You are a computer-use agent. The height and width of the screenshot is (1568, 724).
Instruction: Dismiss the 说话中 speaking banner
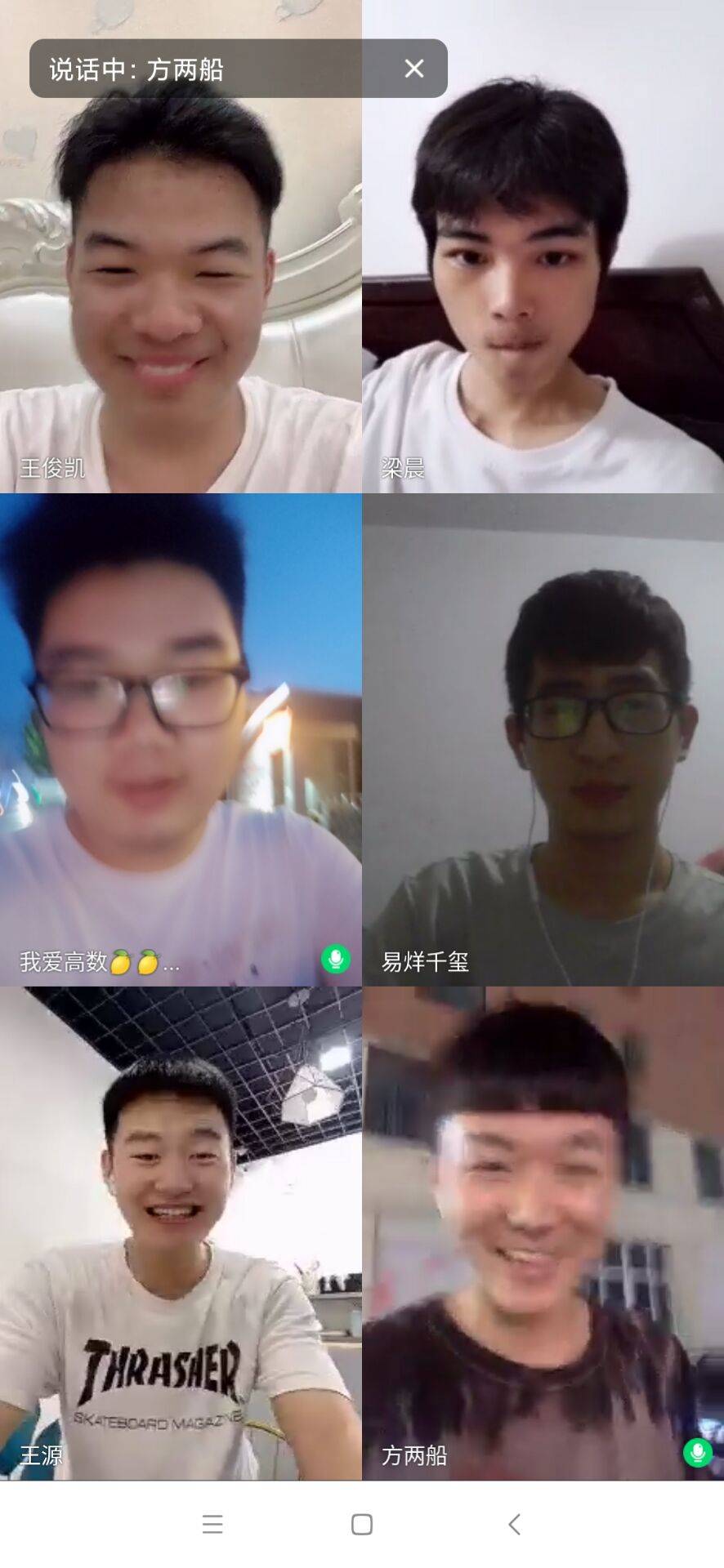click(414, 69)
